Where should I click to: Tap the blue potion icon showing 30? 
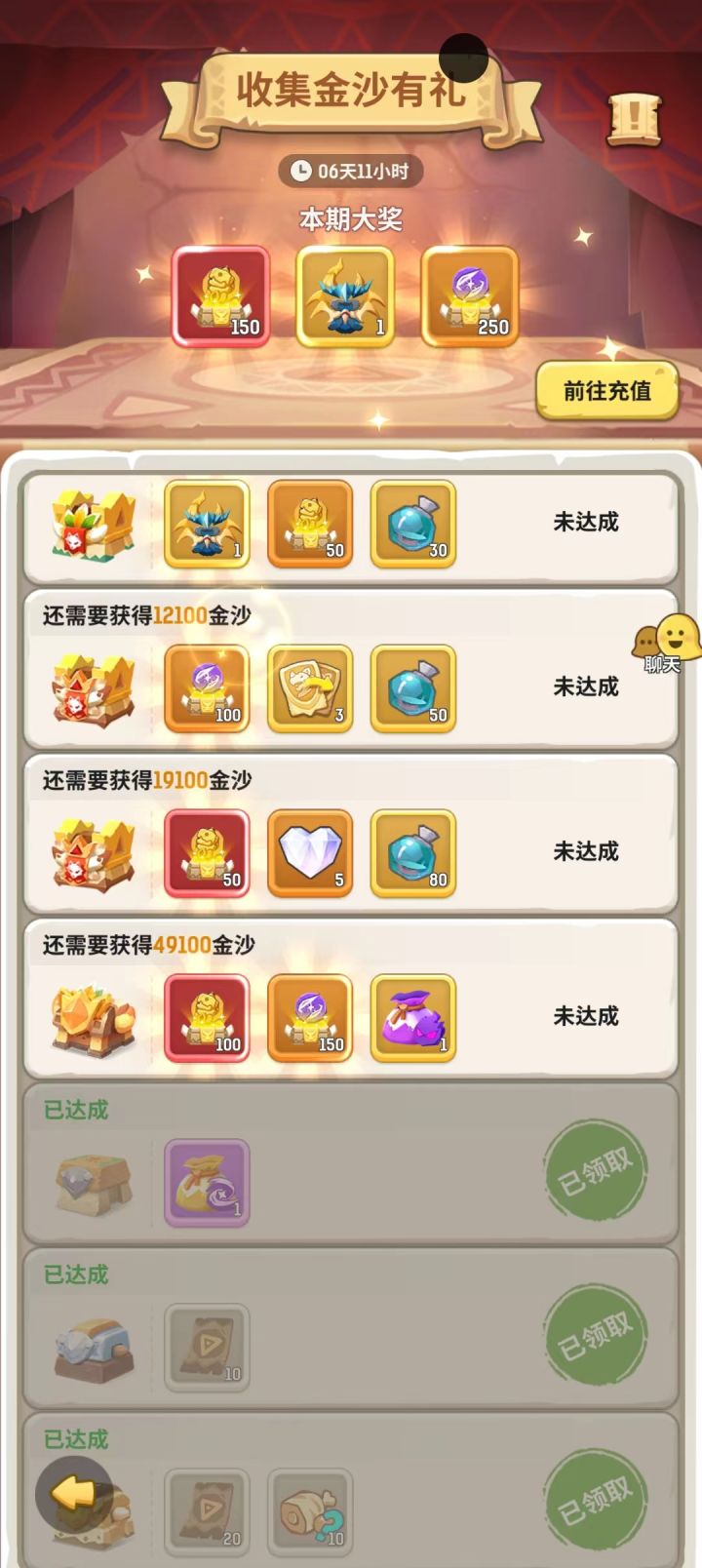click(413, 527)
